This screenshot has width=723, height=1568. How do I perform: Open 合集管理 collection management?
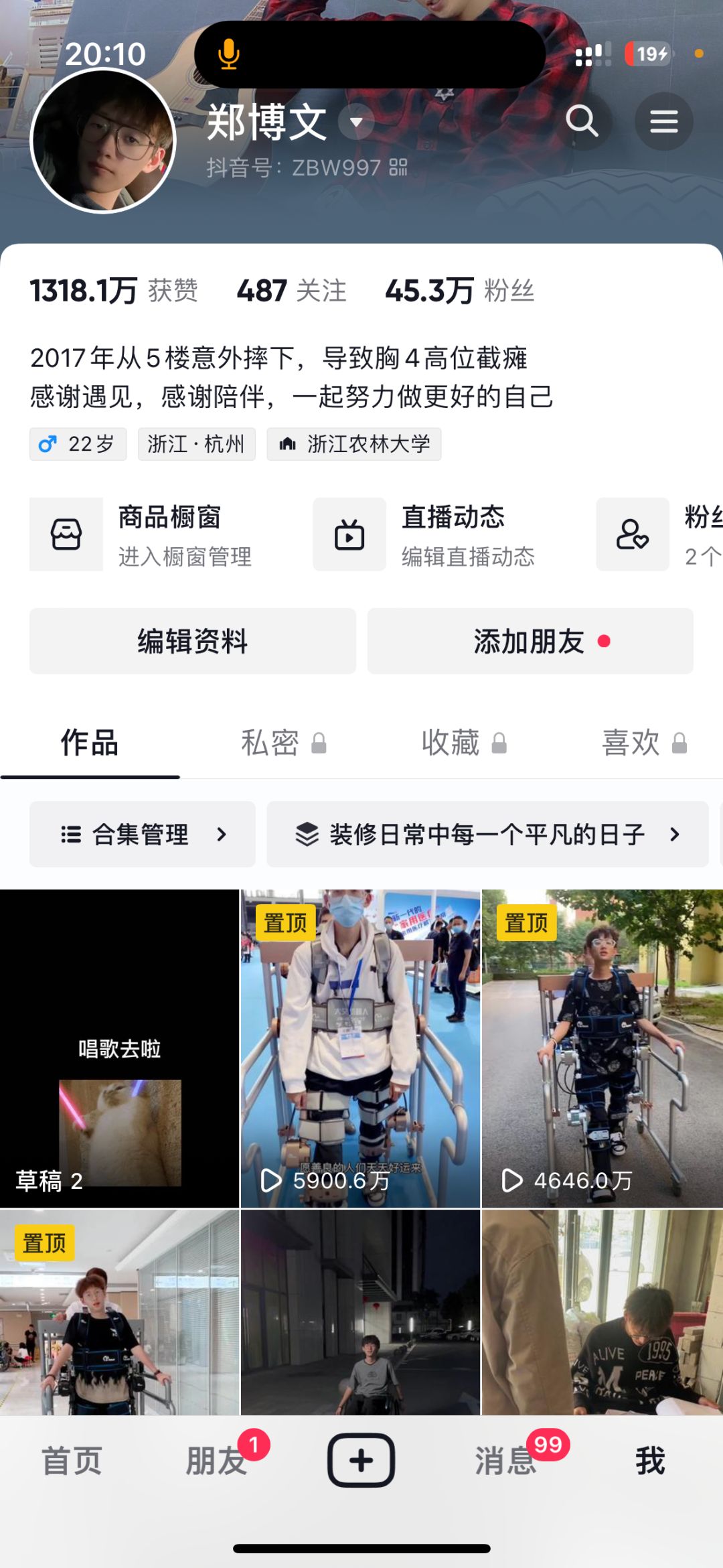point(143,834)
